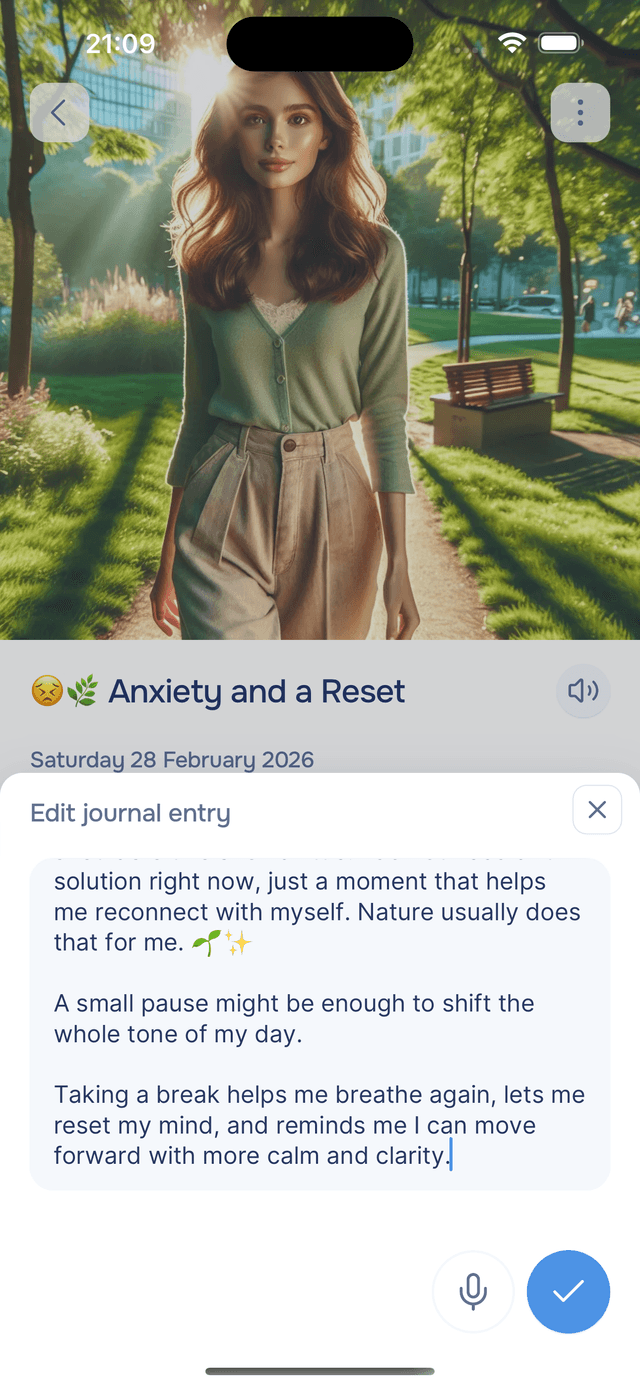The image size is (640, 1387).
Task: Save the entry with the blue checkmark
Action: [x=568, y=1291]
